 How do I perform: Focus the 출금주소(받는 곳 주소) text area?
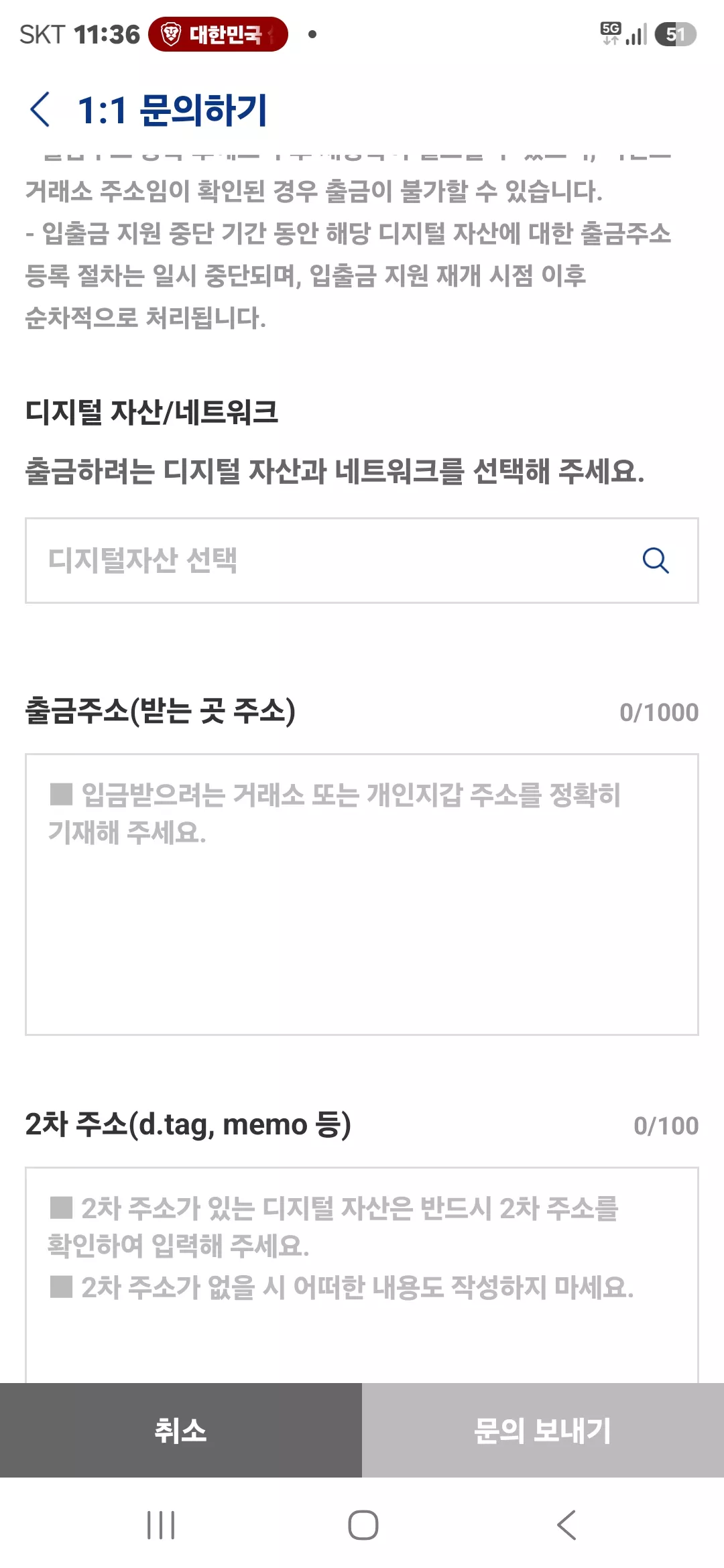click(362, 895)
